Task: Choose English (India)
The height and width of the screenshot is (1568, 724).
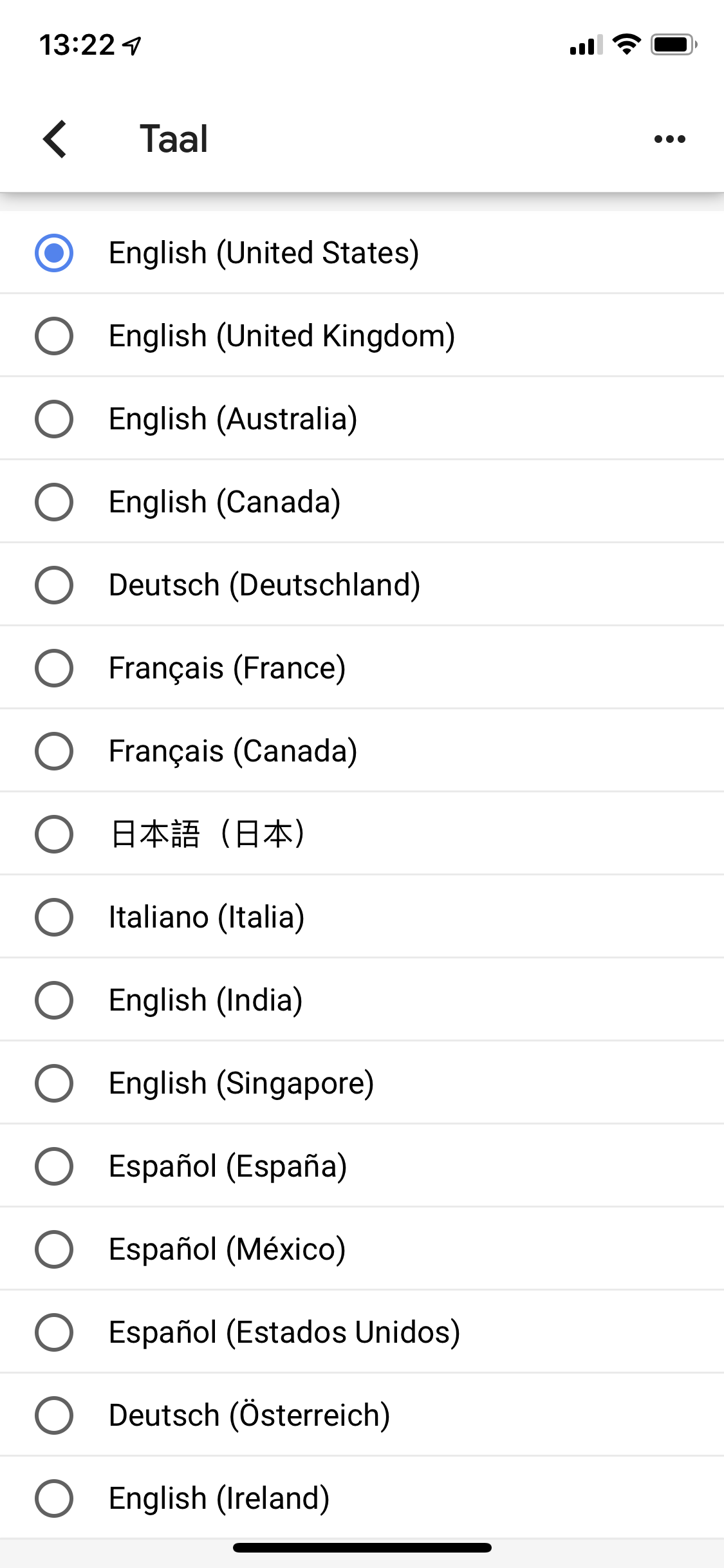Action: pyautogui.click(x=362, y=1000)
